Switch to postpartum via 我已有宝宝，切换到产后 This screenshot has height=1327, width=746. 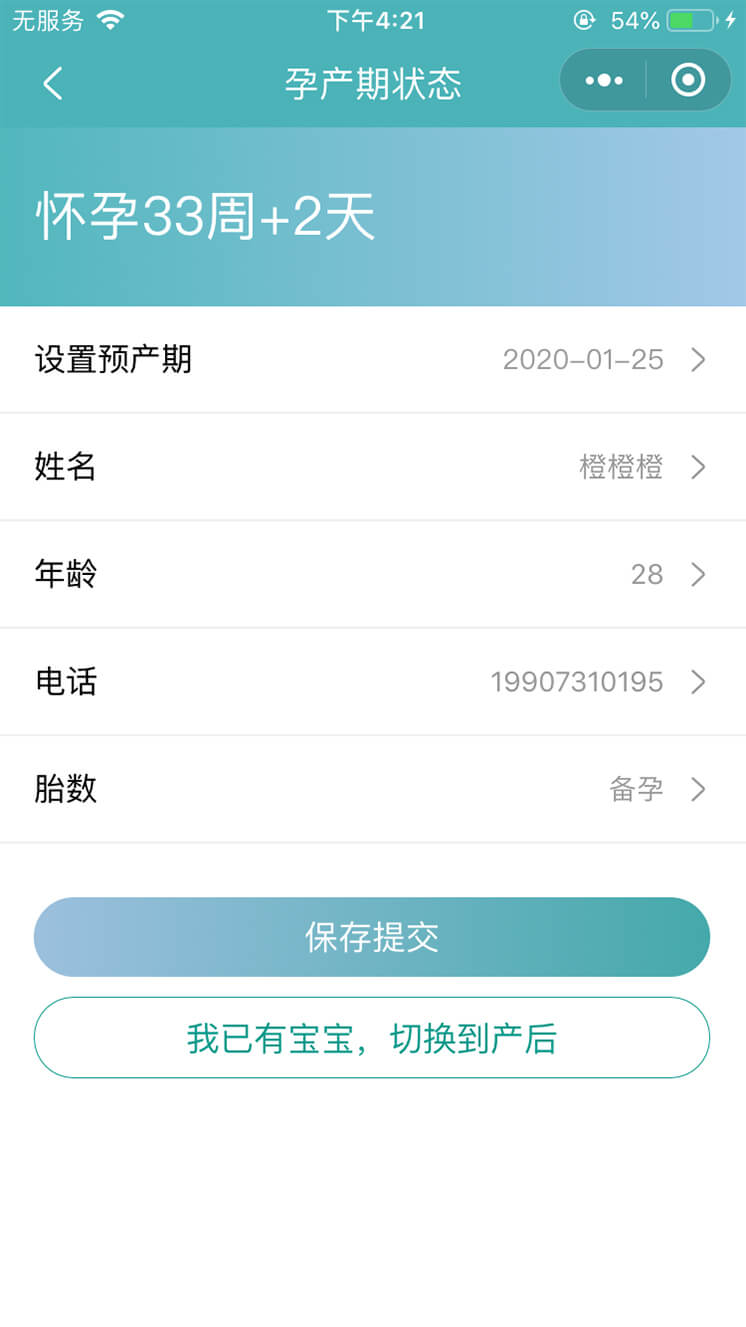(x=372, y=1038)
